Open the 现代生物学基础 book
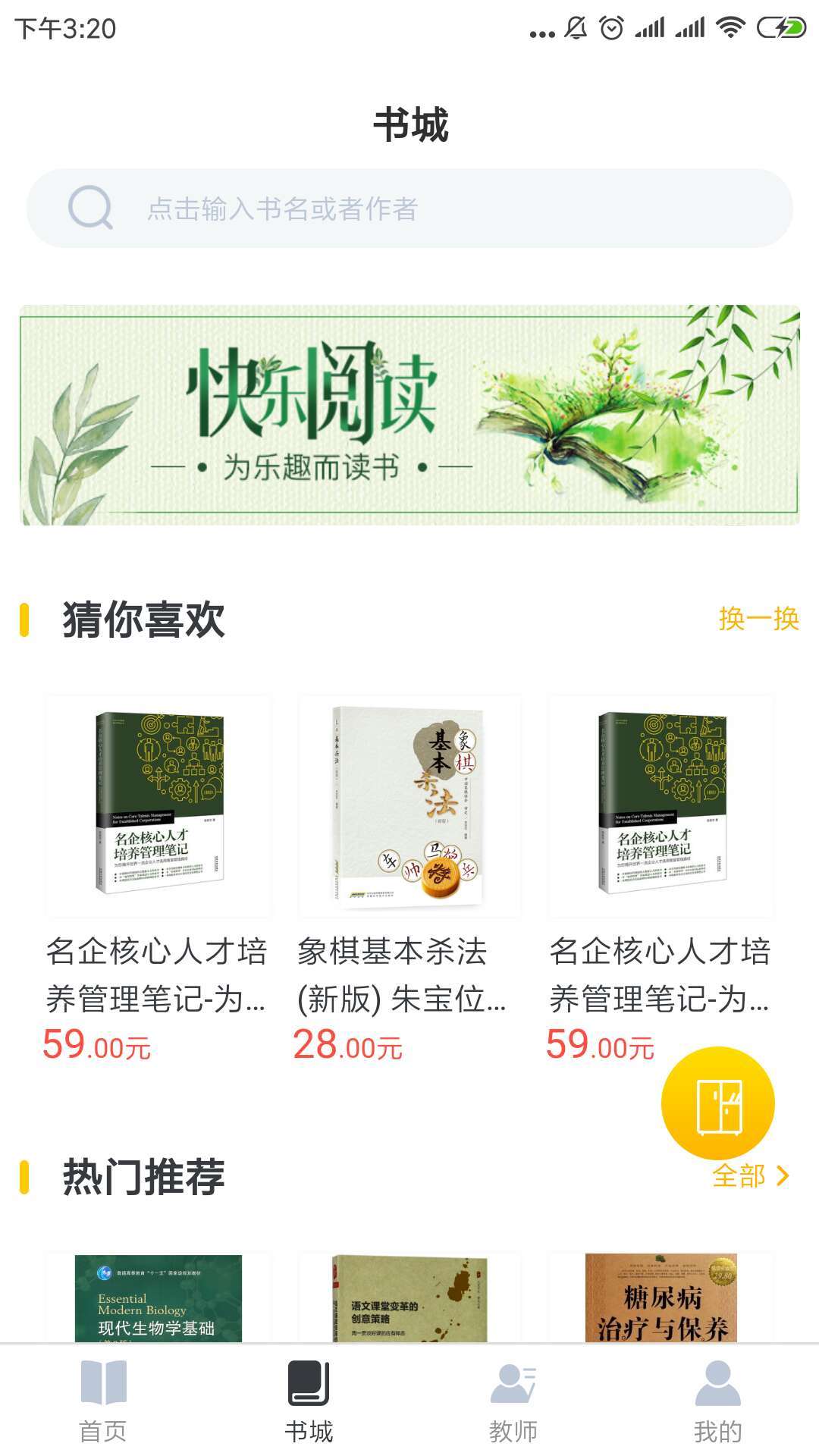This screenshot has height=1456, width=819. (x=158, y=1298)
